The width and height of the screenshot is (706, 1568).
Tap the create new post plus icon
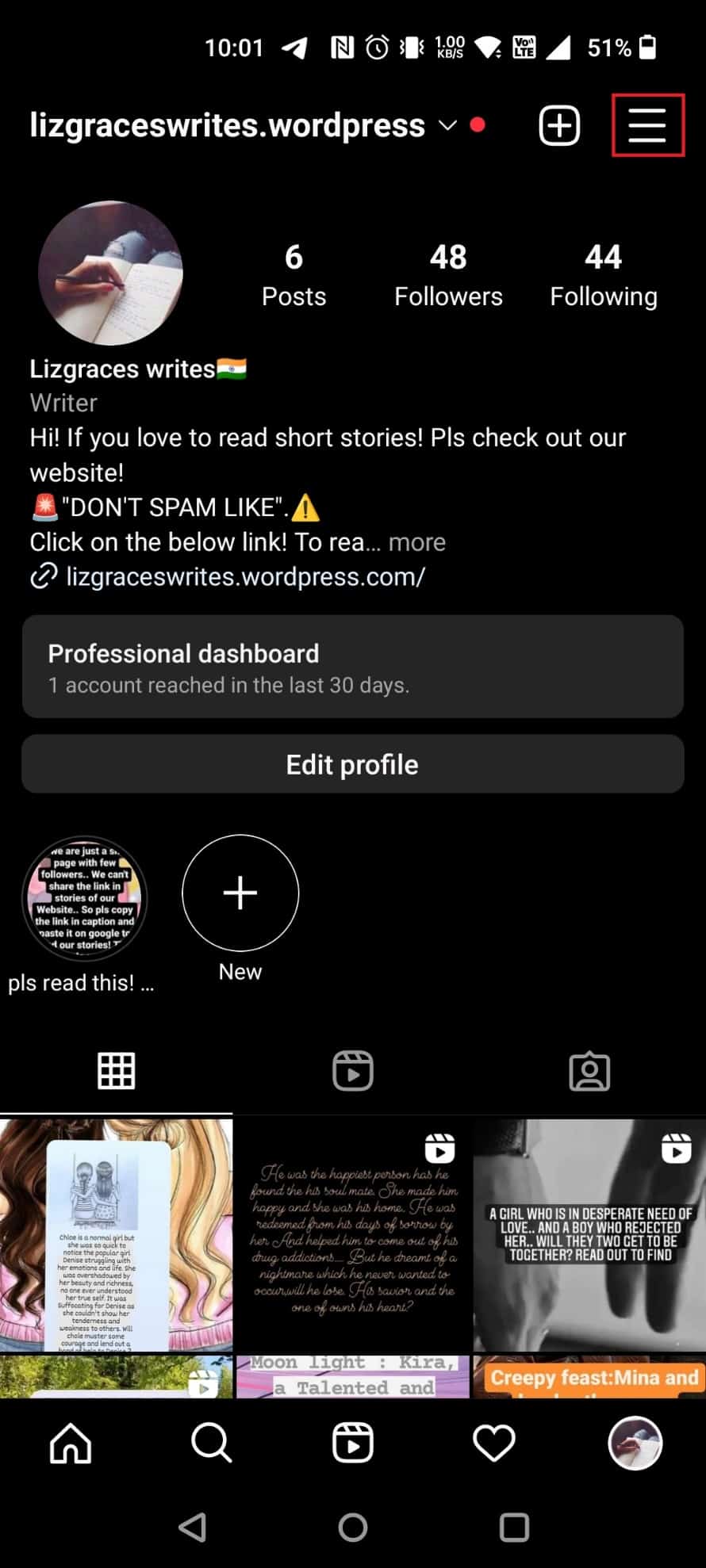point(559,125)
